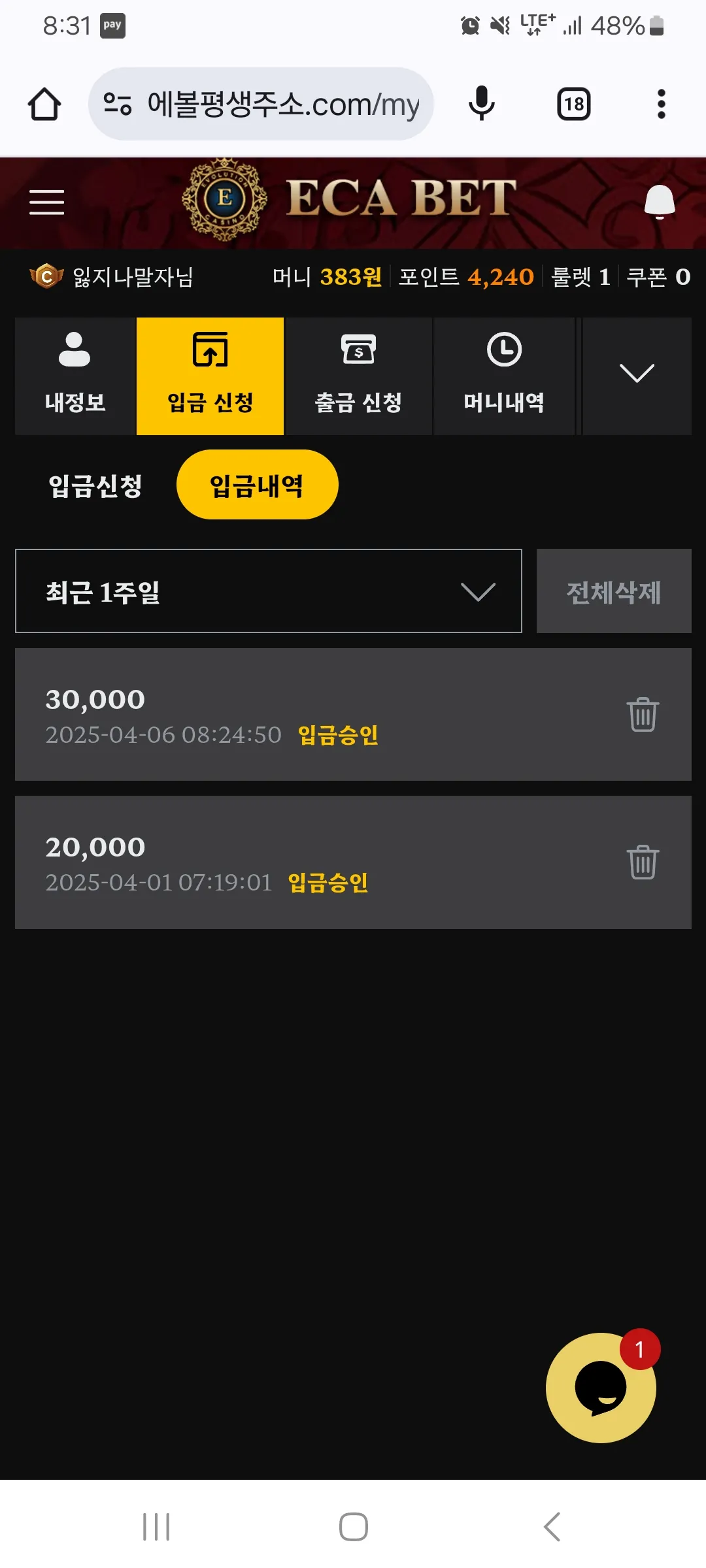This screenshot has height=1568, width=706.
Task: Open the hamburger menu
Action: click(x=46, y=202)
